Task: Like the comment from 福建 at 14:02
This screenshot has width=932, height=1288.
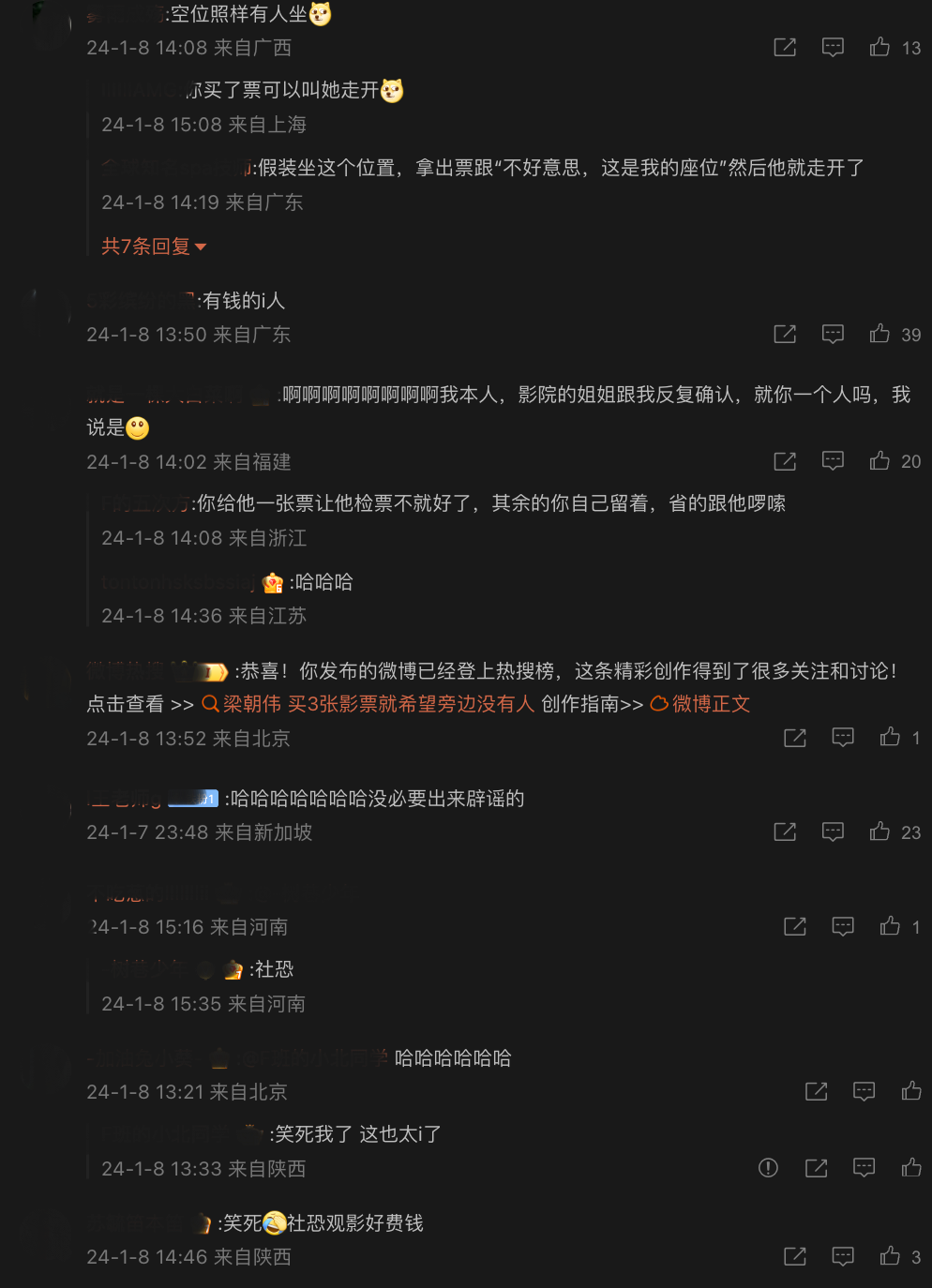Action: pos(879,460)
